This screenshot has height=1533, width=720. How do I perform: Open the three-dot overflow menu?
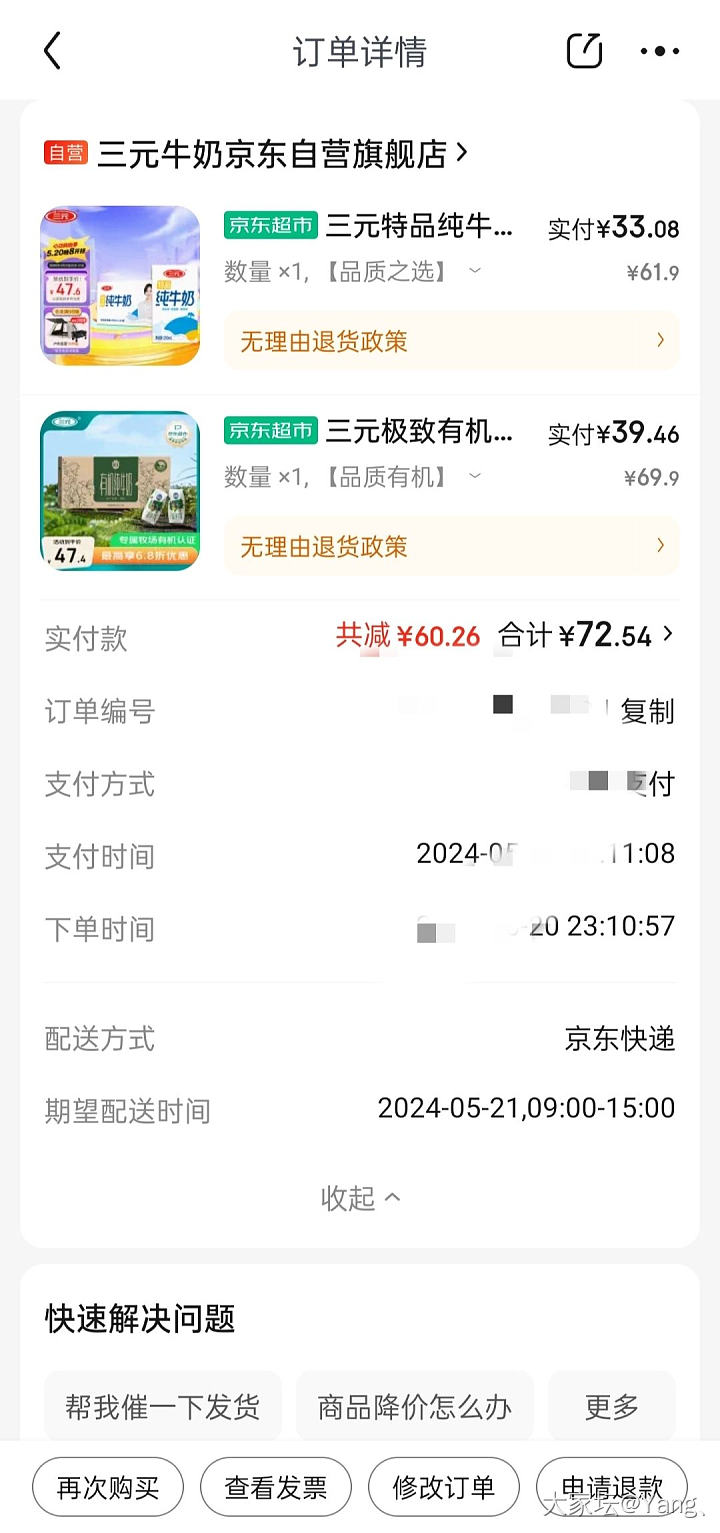660,50
